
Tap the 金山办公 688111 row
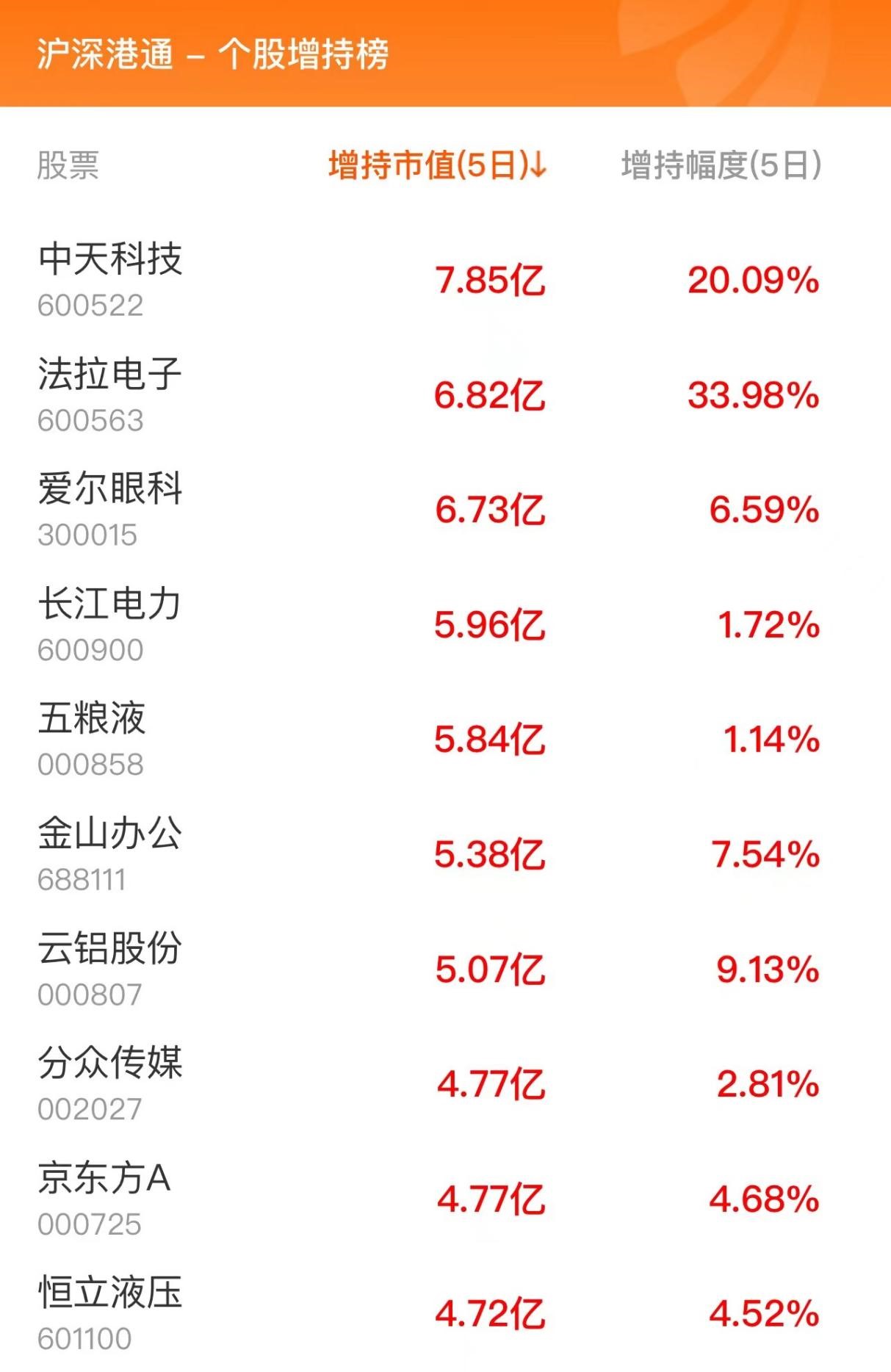click(x=110, y=854)
